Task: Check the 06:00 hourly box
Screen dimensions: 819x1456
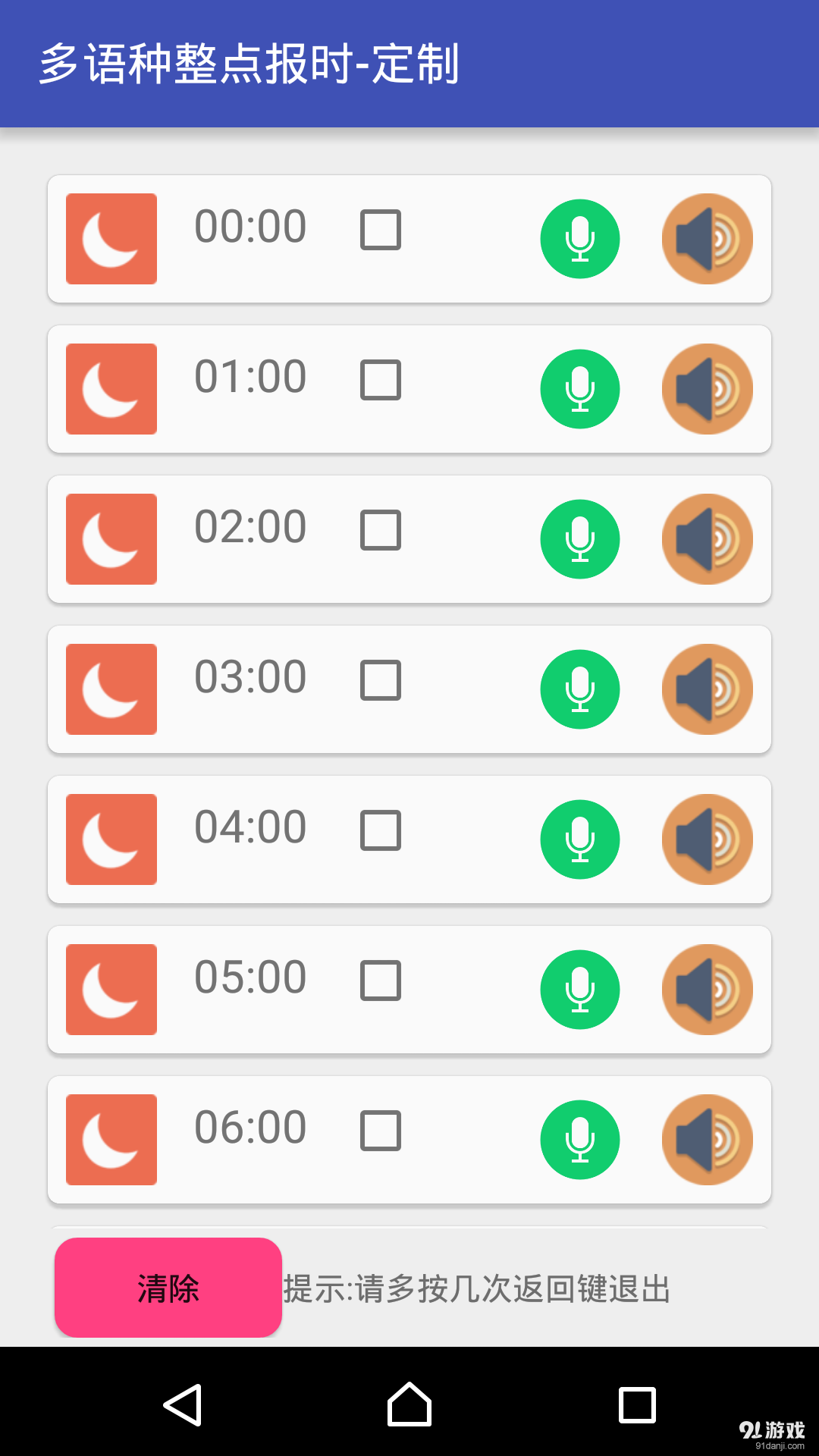Action: [x=380, y=1131]
